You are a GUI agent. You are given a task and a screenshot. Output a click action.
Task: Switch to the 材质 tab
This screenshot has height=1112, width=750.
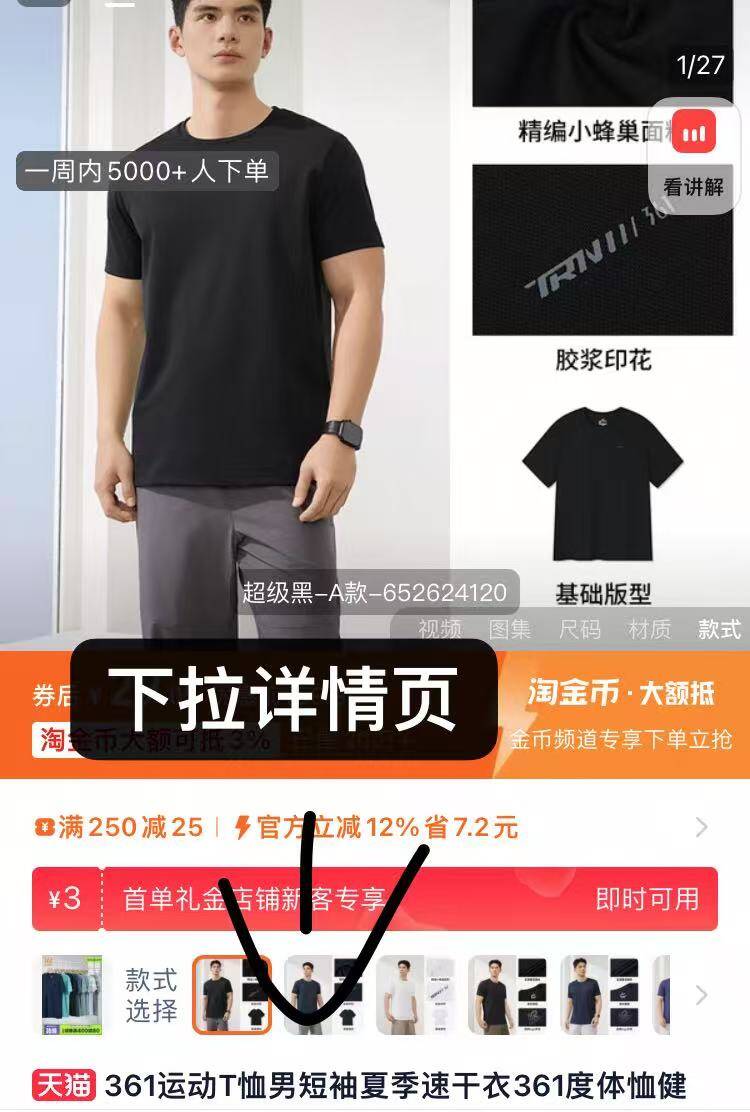pyautogui.click(x=649, y=629)
